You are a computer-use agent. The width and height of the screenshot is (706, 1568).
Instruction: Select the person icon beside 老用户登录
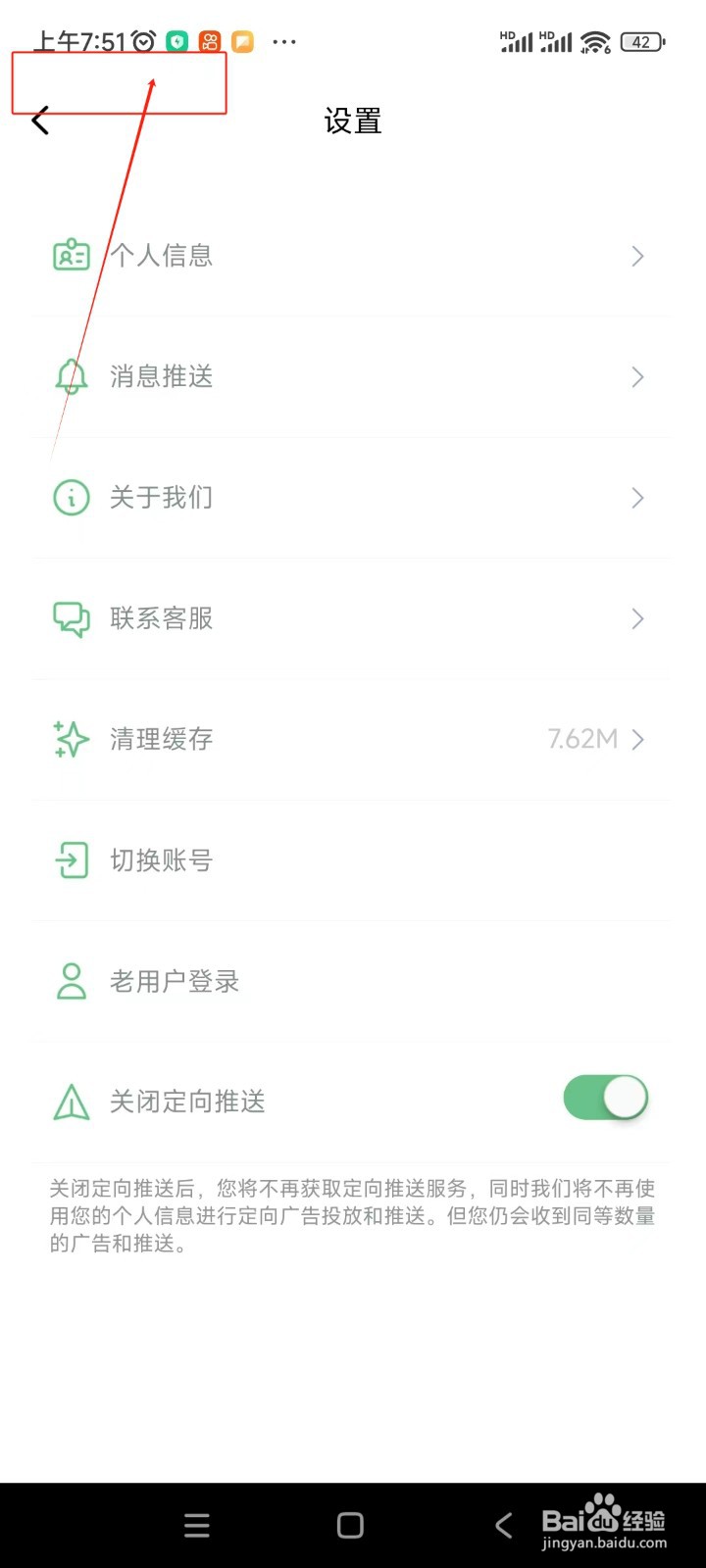coord(70,980)
